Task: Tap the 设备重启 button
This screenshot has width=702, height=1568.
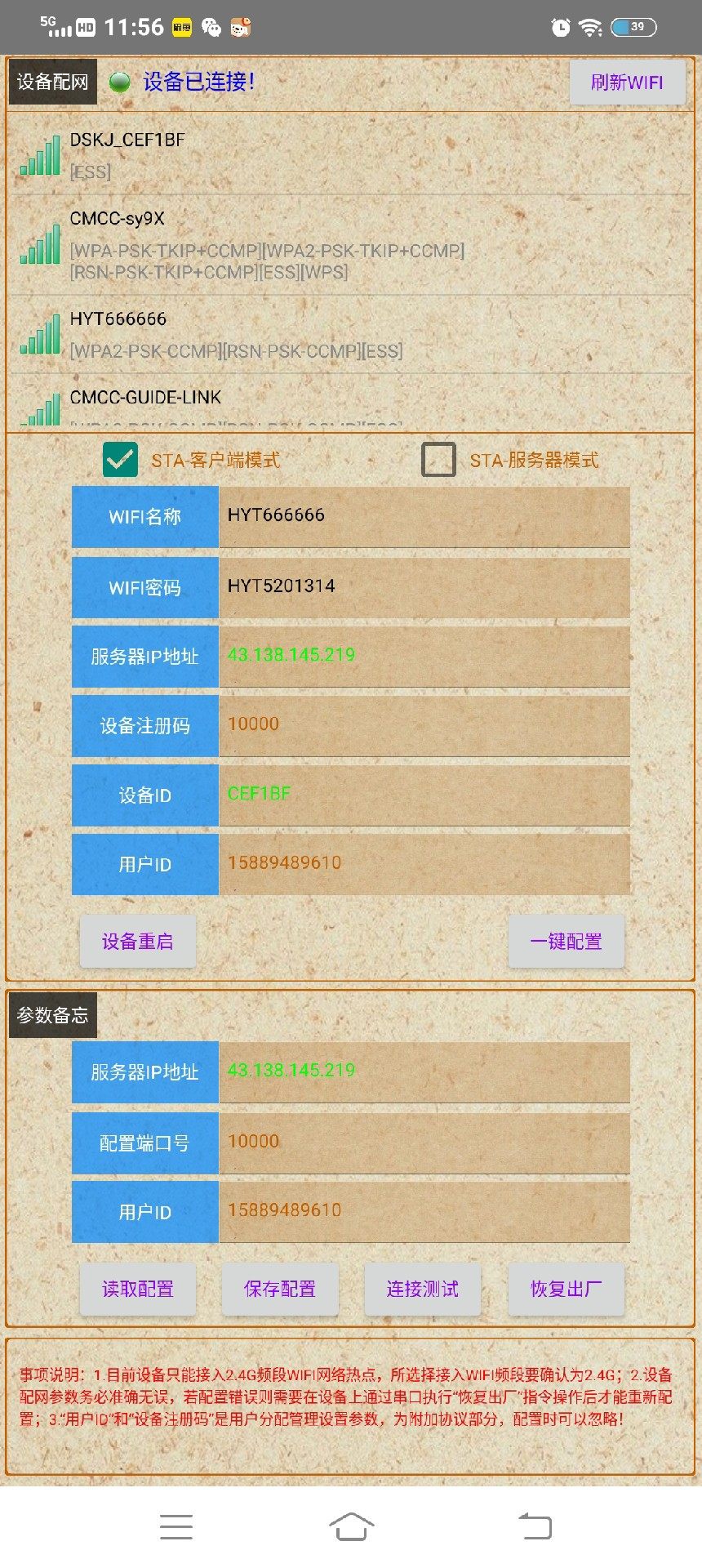Action: [x=137, y=942]
